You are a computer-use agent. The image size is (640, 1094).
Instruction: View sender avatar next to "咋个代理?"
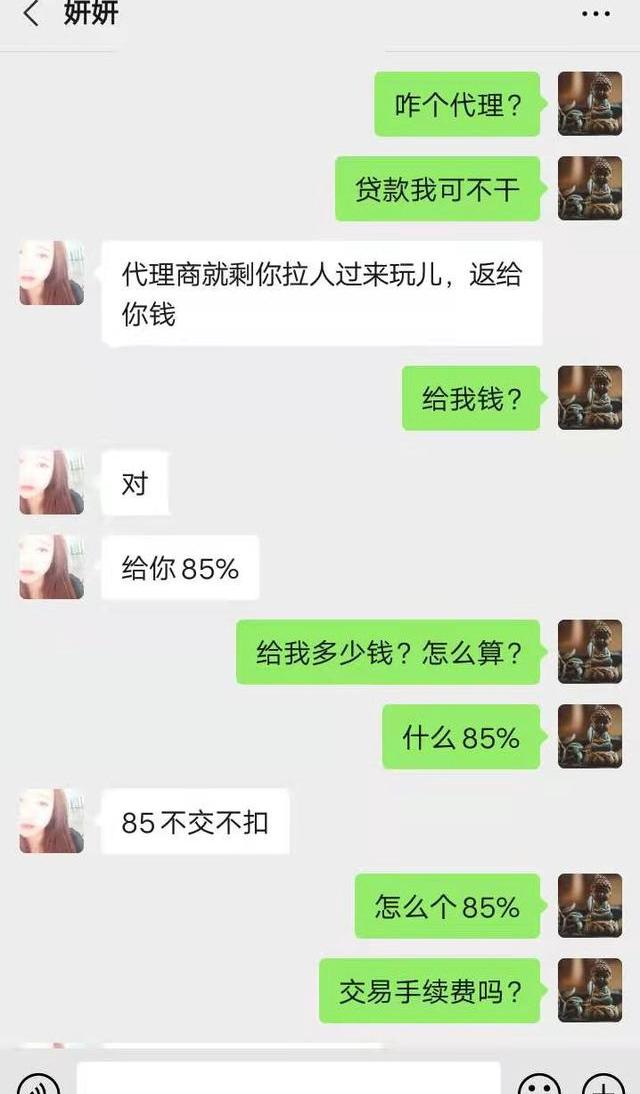590,104
